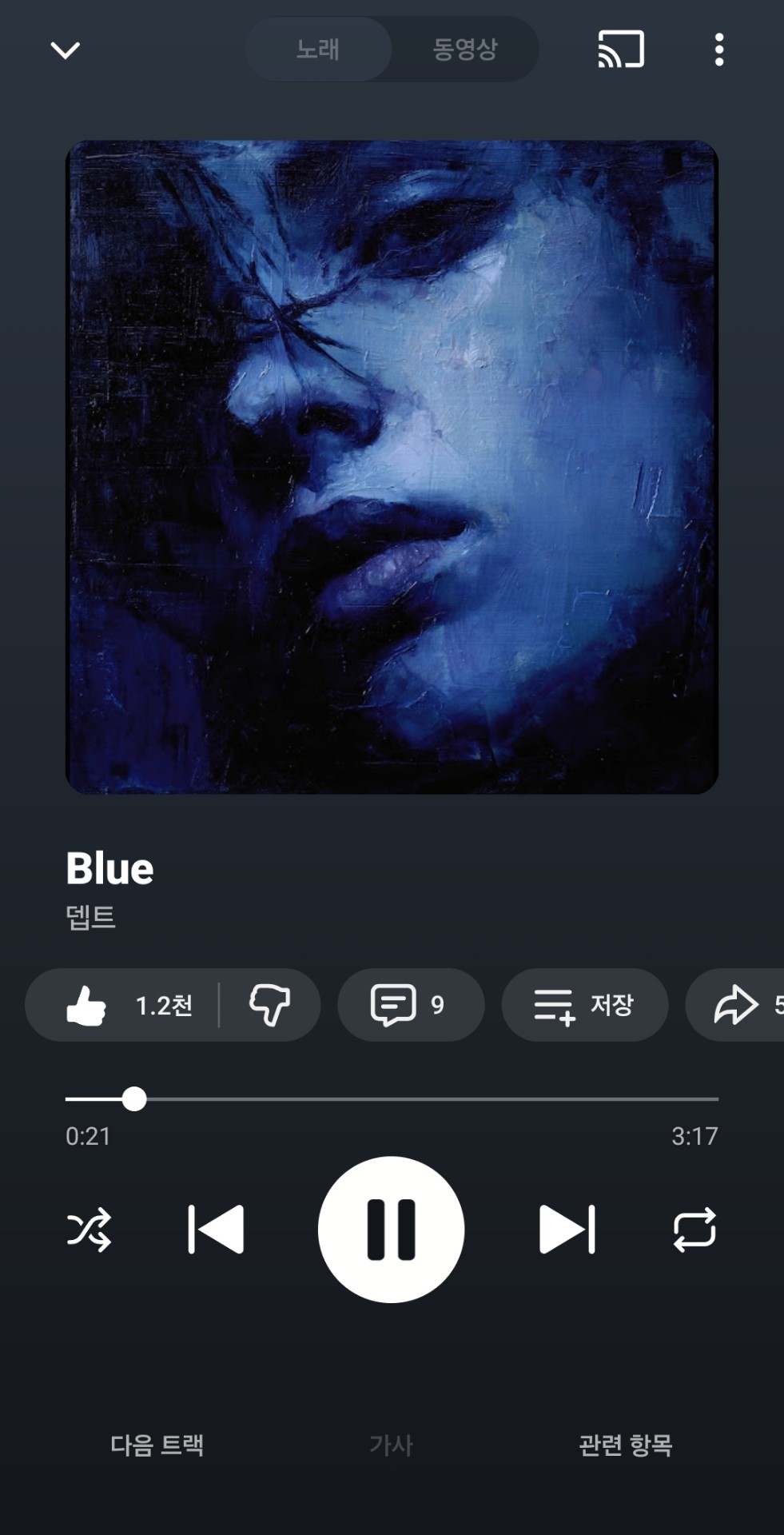784x1535 pixels.
Task: Toggle shuffle mode
Action: [89, 1230]
